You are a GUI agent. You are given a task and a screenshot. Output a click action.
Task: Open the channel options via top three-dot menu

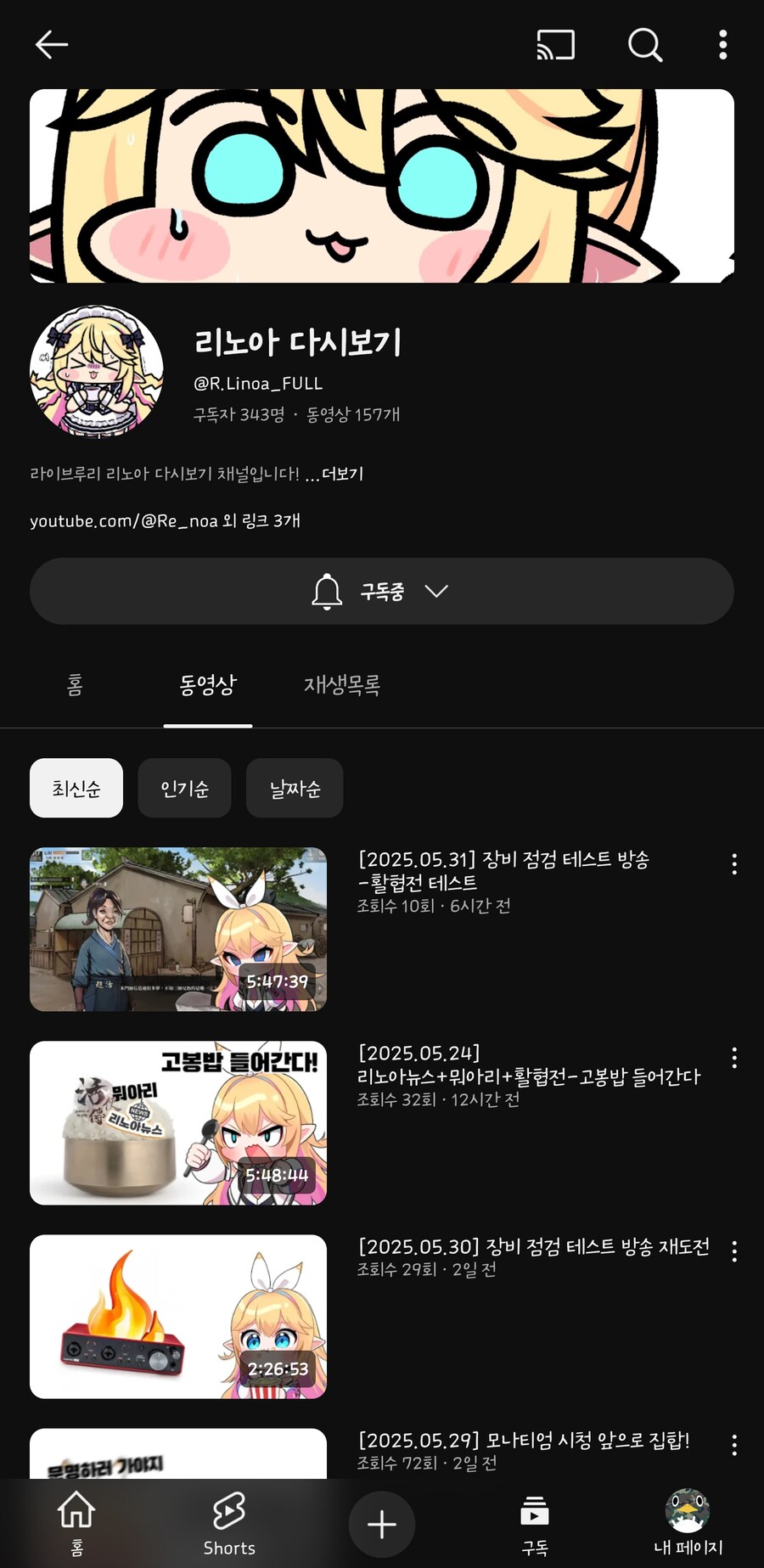pos(722,46)
